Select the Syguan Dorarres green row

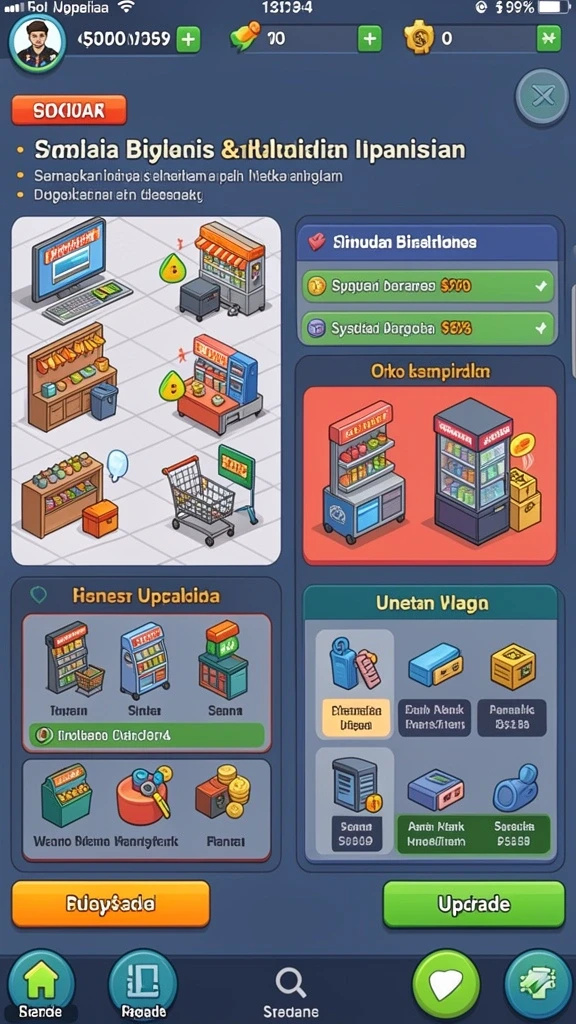pos(428,285)
